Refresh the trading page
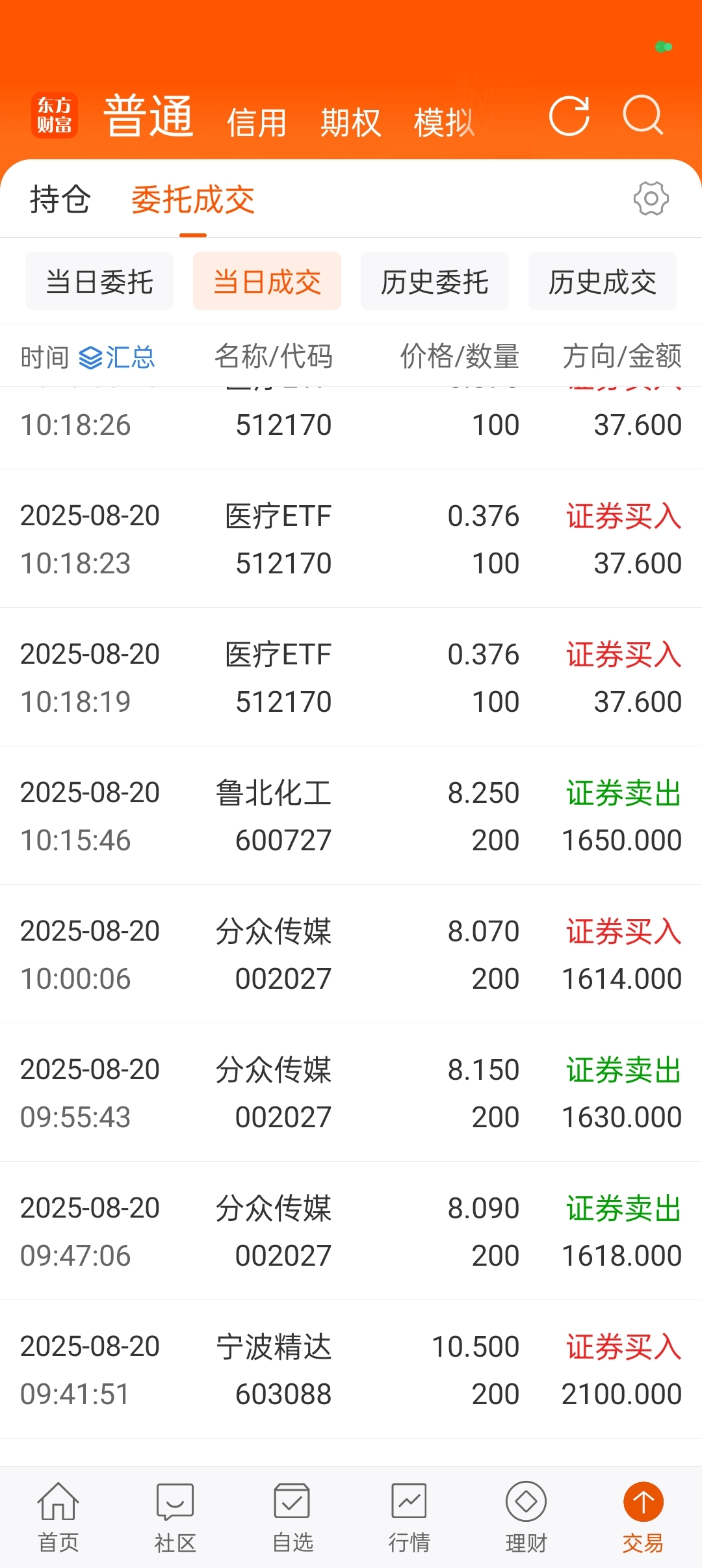The image size is (702, 1568). pyautogui.click(x=569, y=116)
